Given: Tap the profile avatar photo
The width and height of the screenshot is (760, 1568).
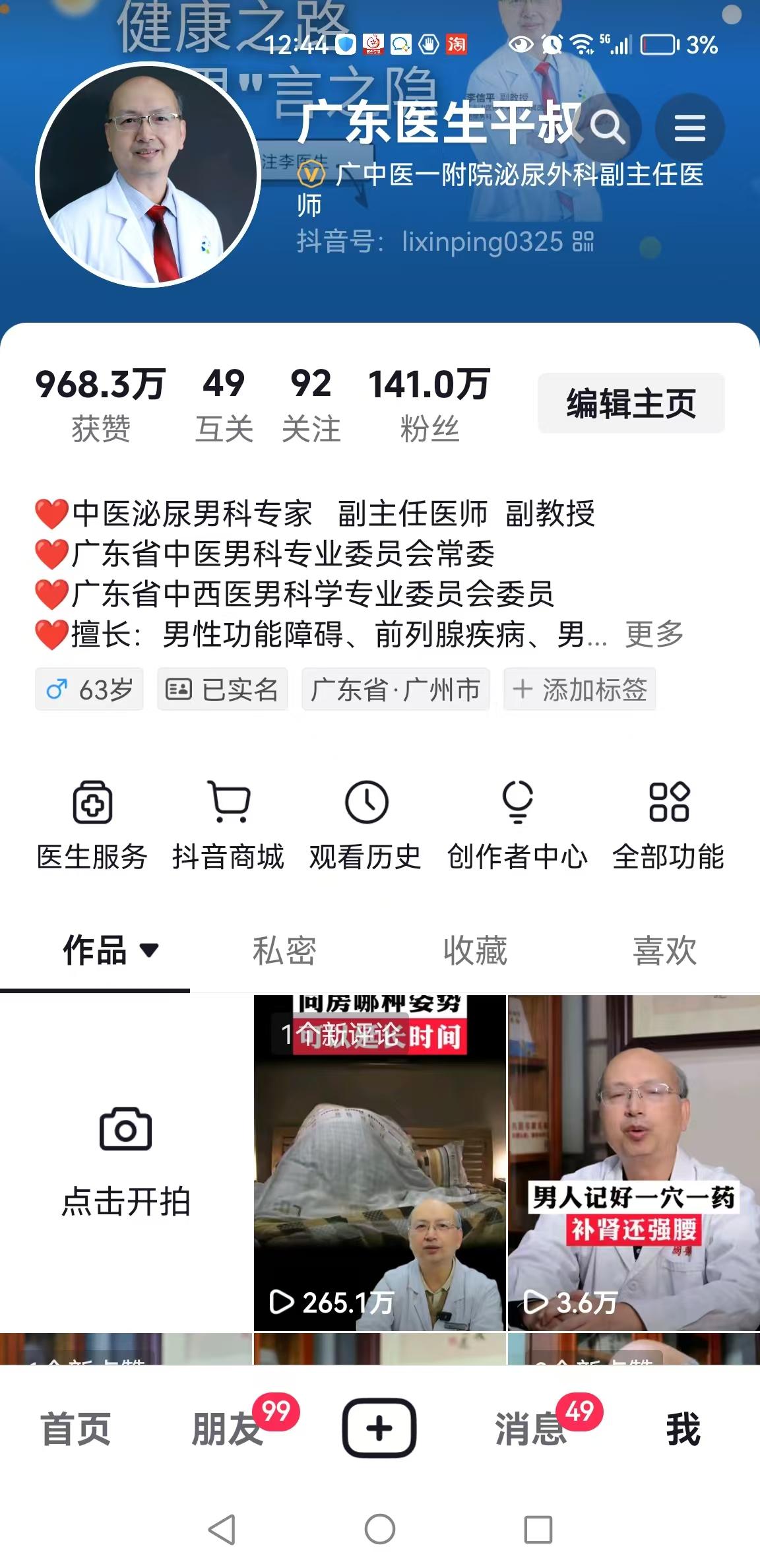Looking at the screenshot, I should point(148,175).
